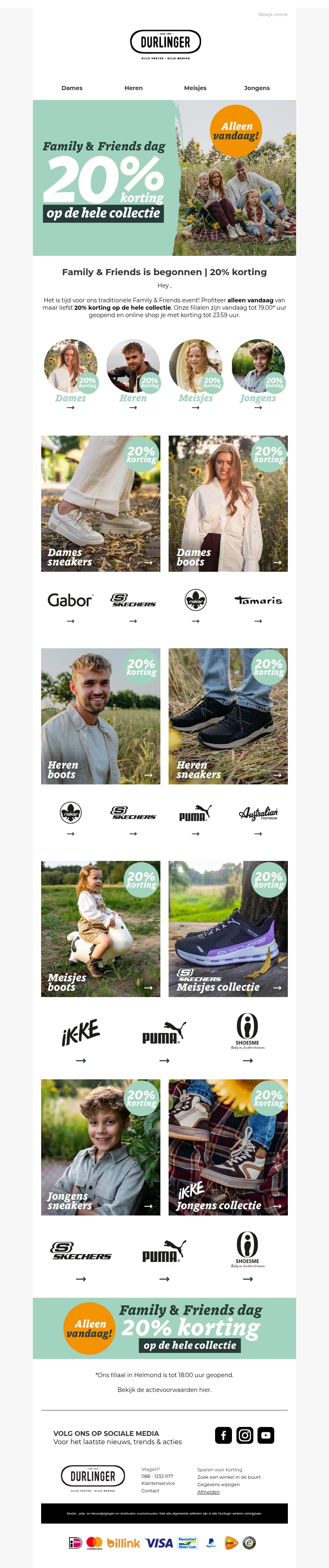This screenshot has height=1568, width=329.
Task: Open the Meisjes boots tile
Action: coord(101,928)
